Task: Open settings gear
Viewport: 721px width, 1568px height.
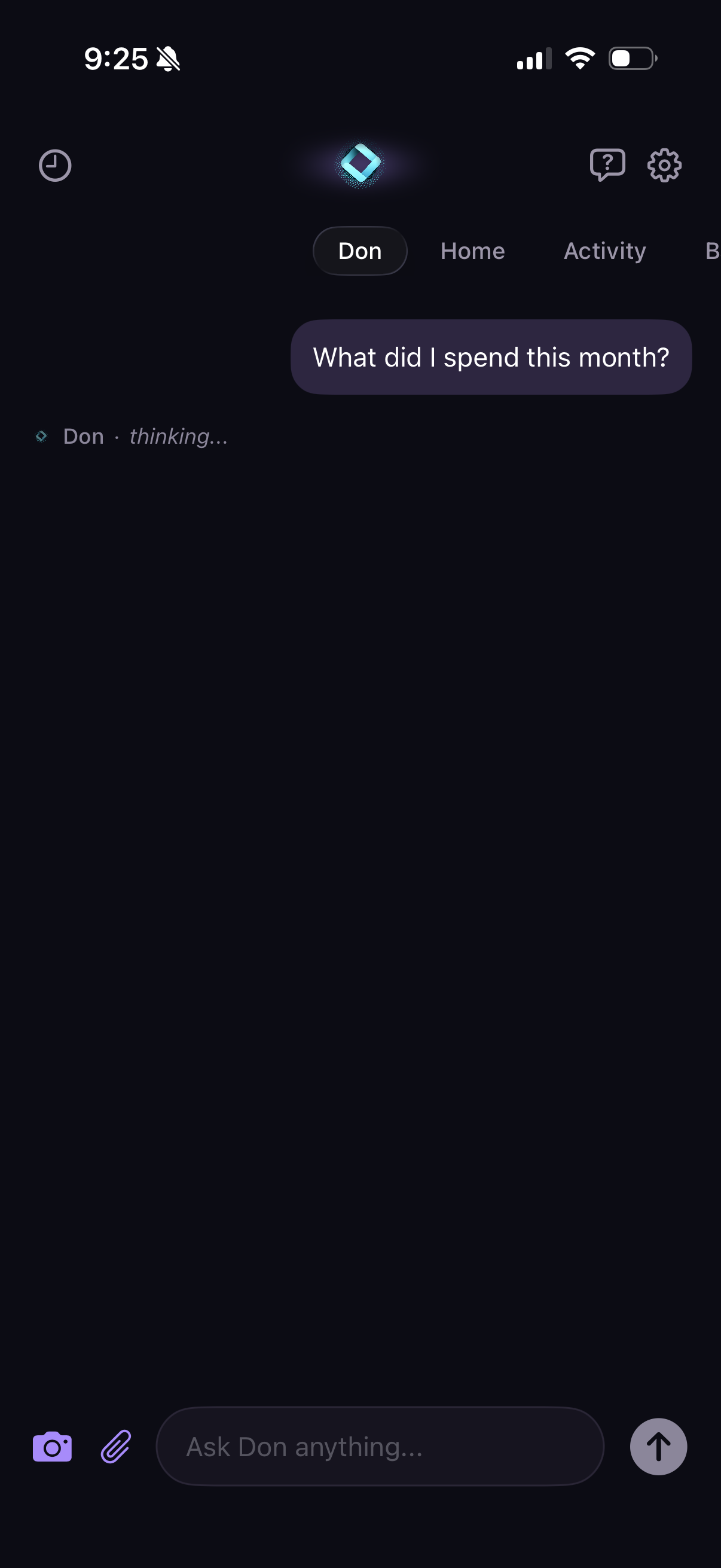Action: point(664,165)
